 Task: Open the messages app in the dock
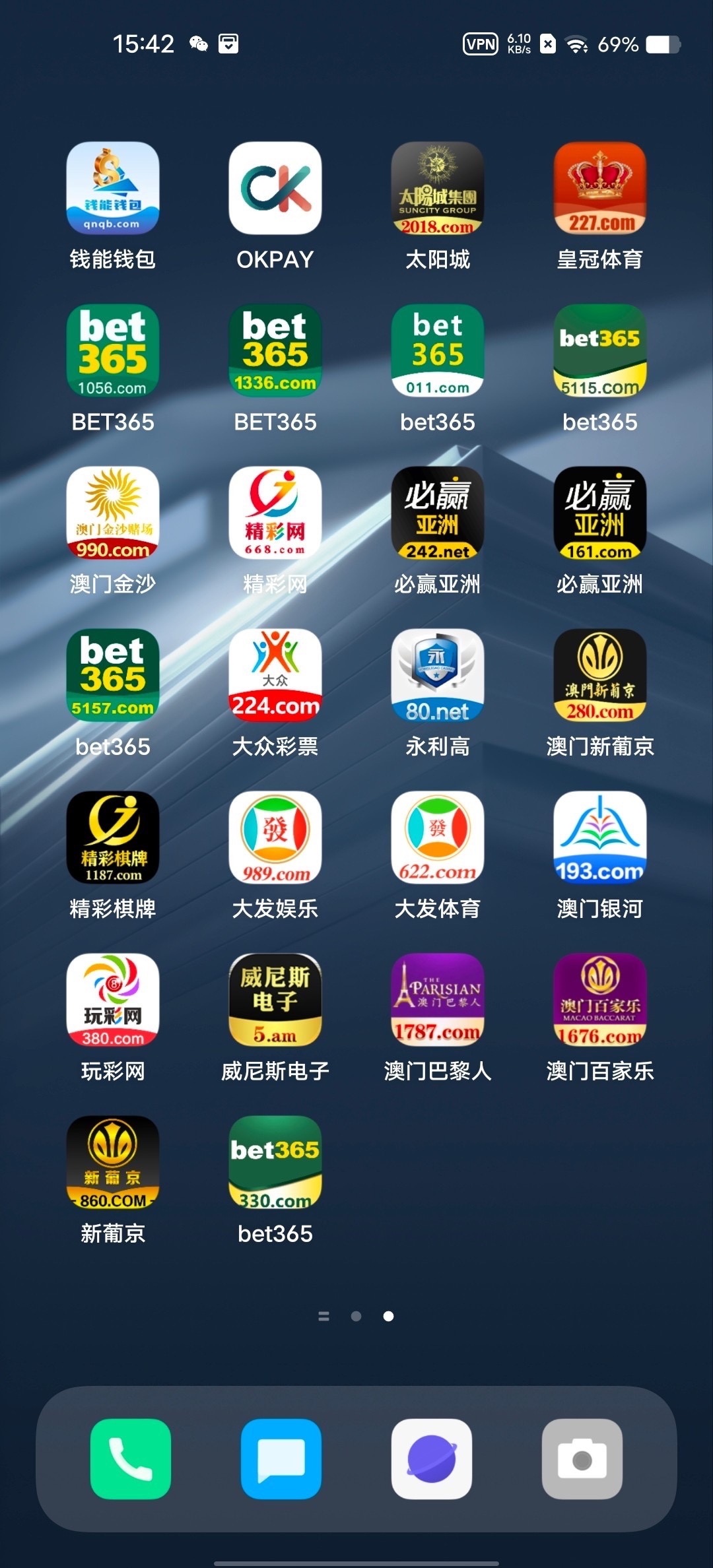(281, 1459)
